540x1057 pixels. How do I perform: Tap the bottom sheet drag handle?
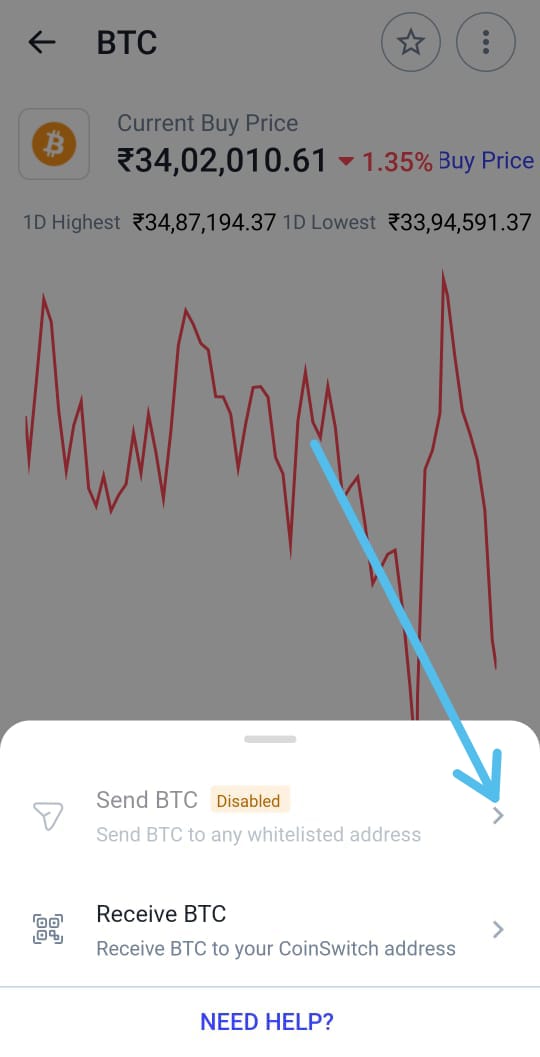(x=270, y=739)
